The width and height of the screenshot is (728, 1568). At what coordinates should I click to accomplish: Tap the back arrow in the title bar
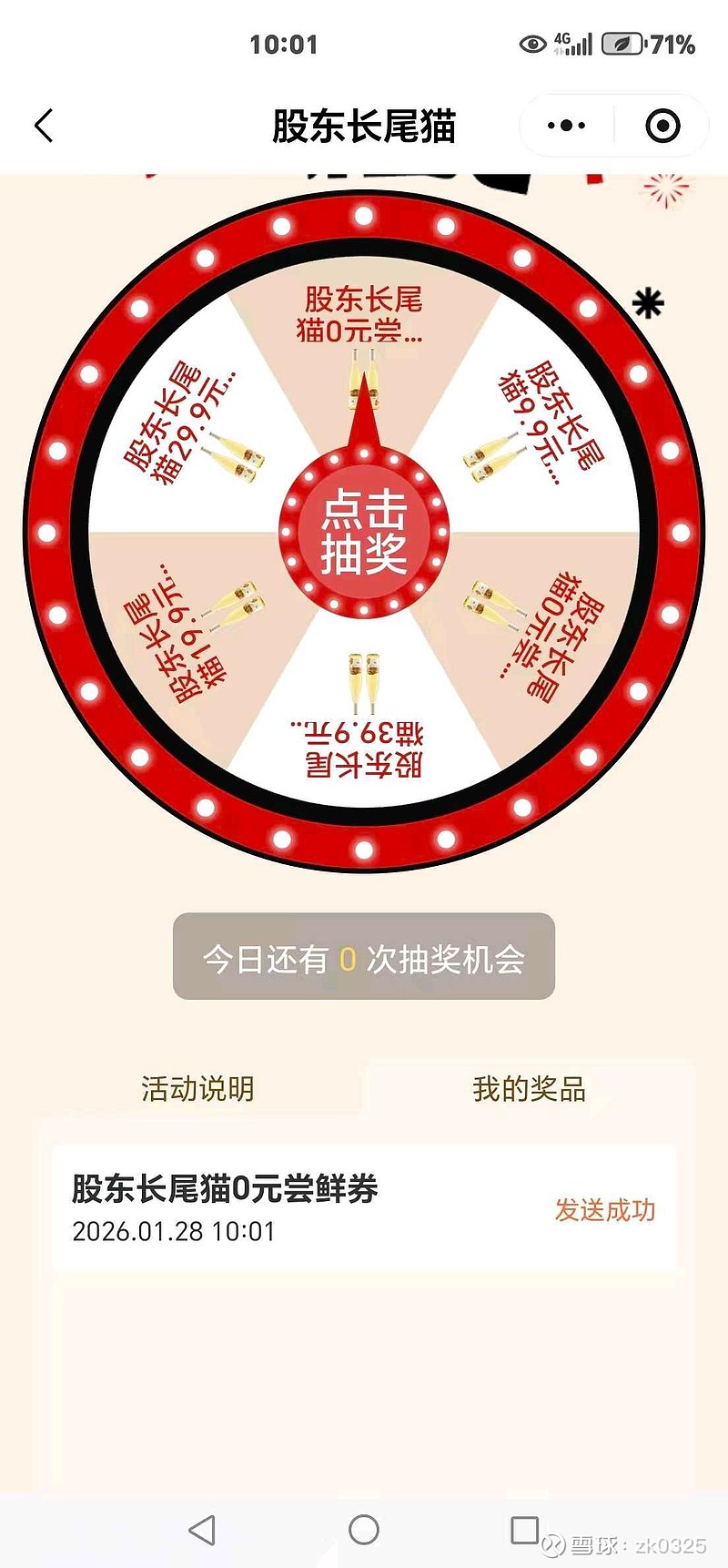pos(44,125)
